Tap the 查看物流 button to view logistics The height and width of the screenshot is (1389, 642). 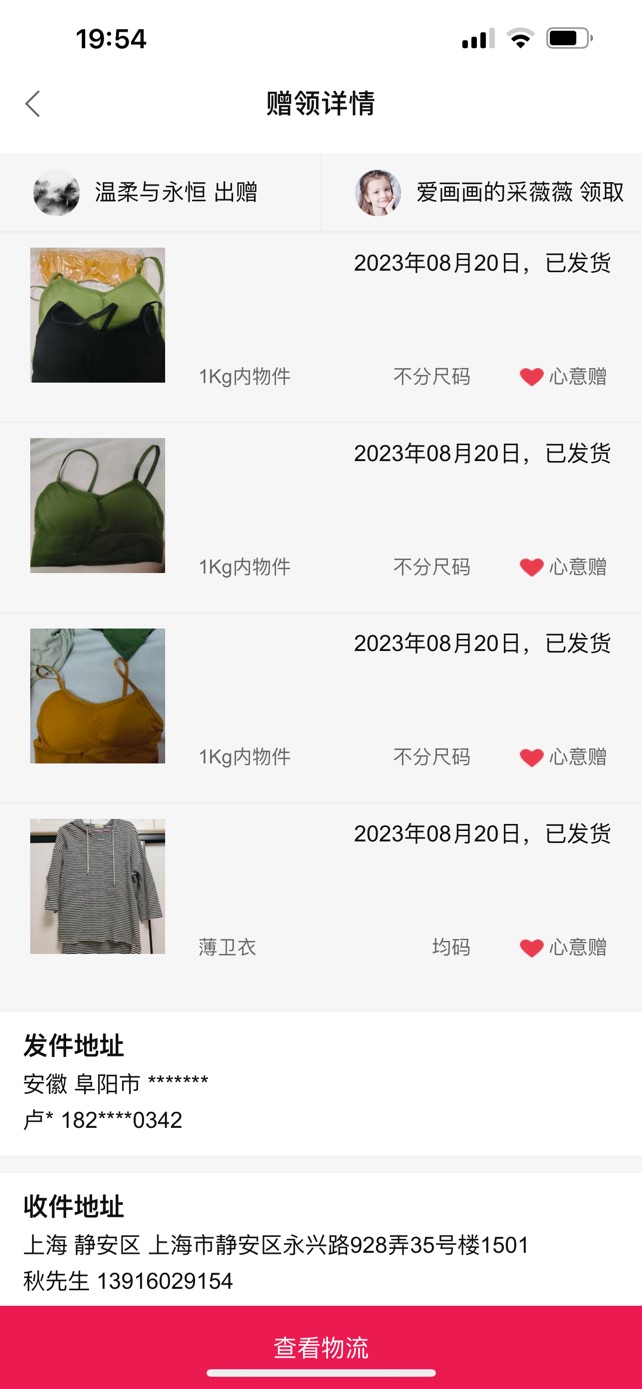(321, 1347)
